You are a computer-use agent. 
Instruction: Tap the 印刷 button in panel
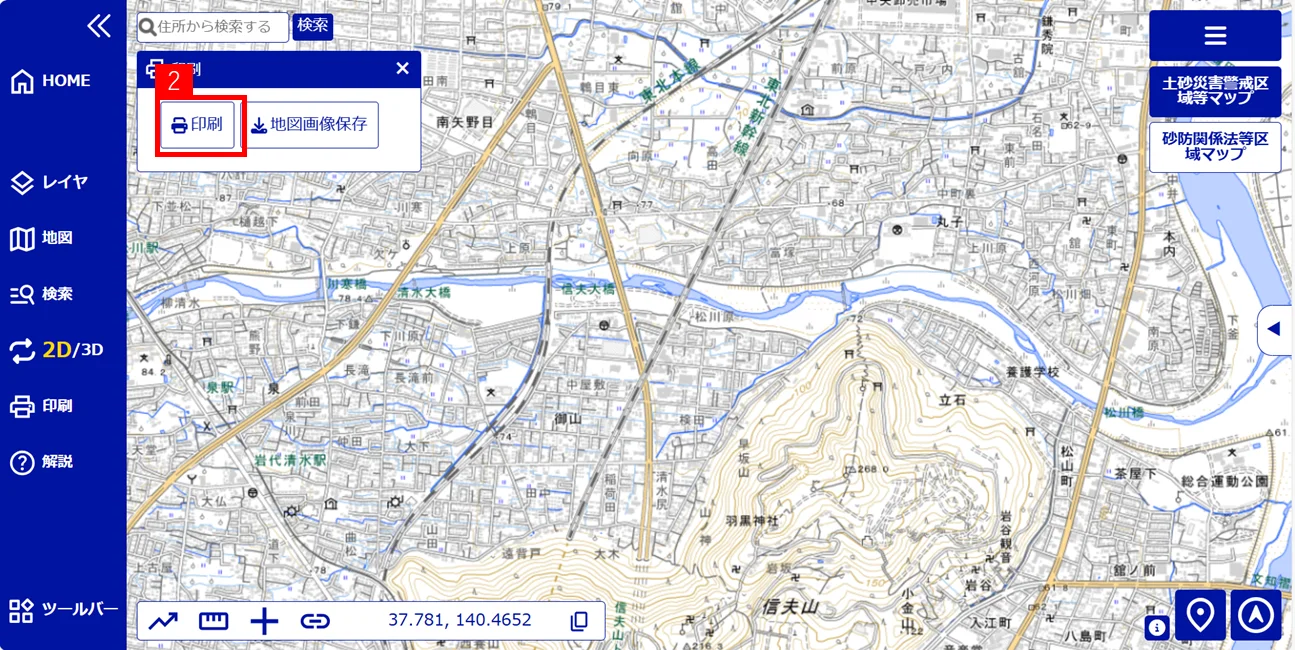pos(197,125)
